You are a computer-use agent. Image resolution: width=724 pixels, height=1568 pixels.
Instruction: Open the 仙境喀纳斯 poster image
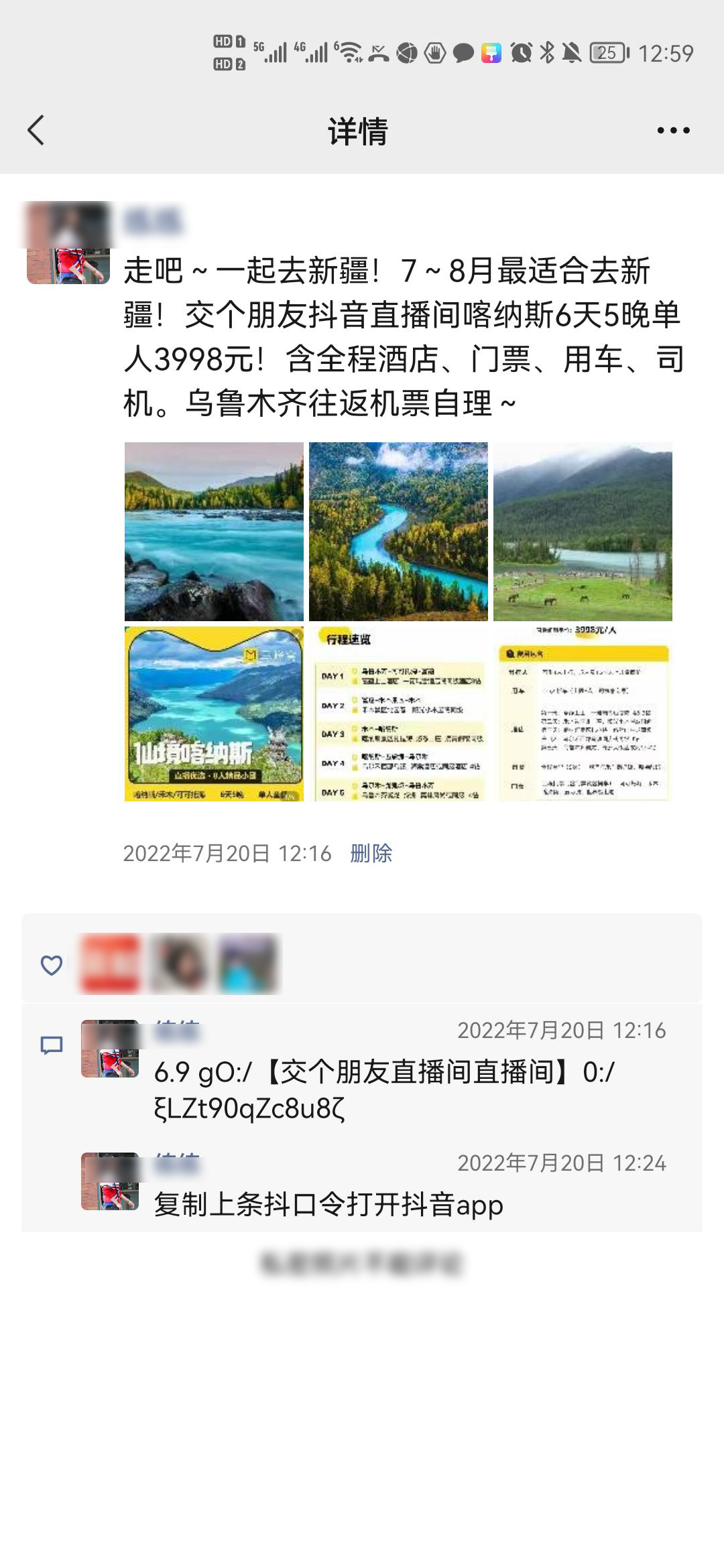pyautogui.click(x=214, y=714)
